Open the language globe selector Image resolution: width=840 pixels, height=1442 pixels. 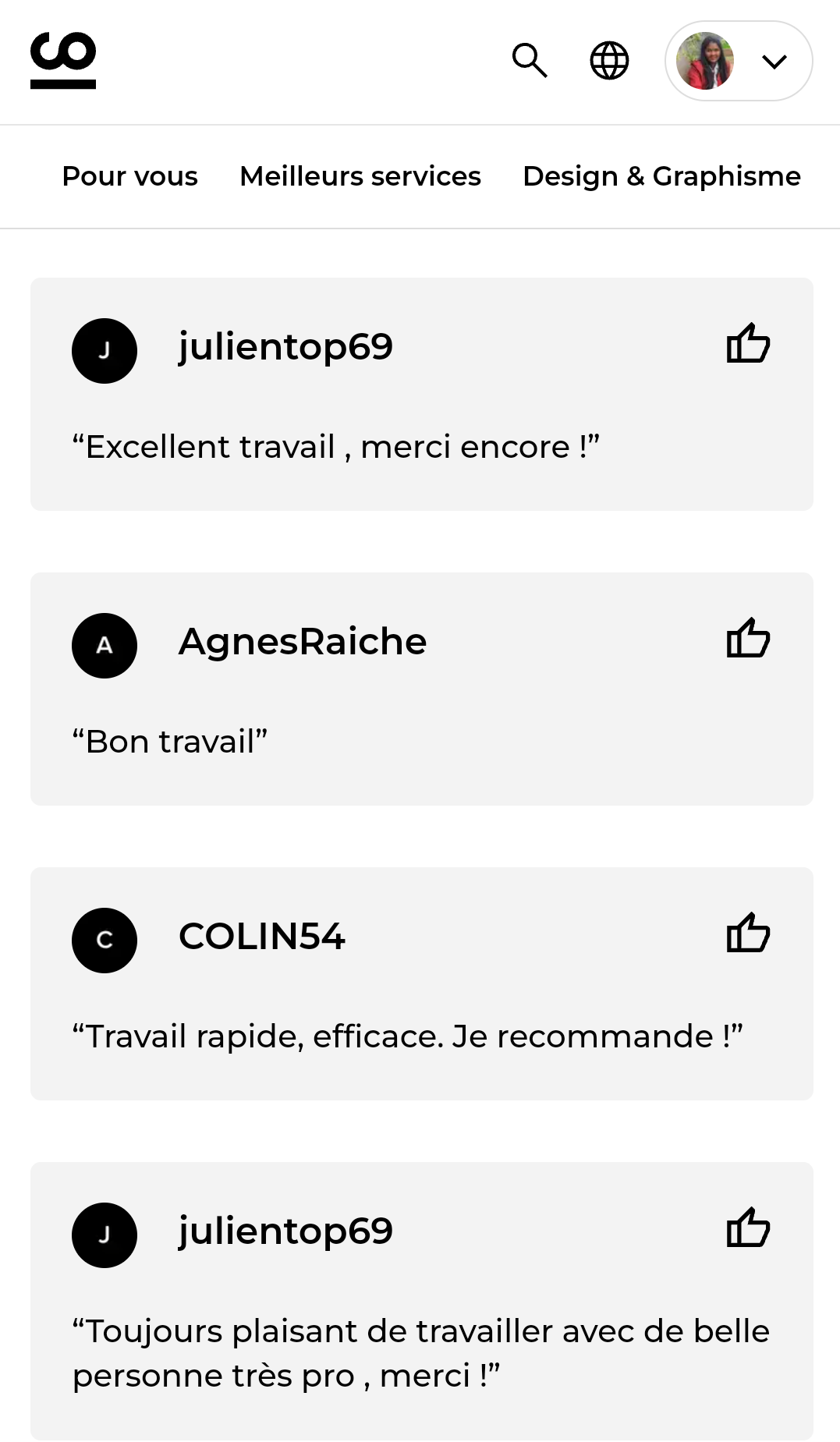click(609, 60)
